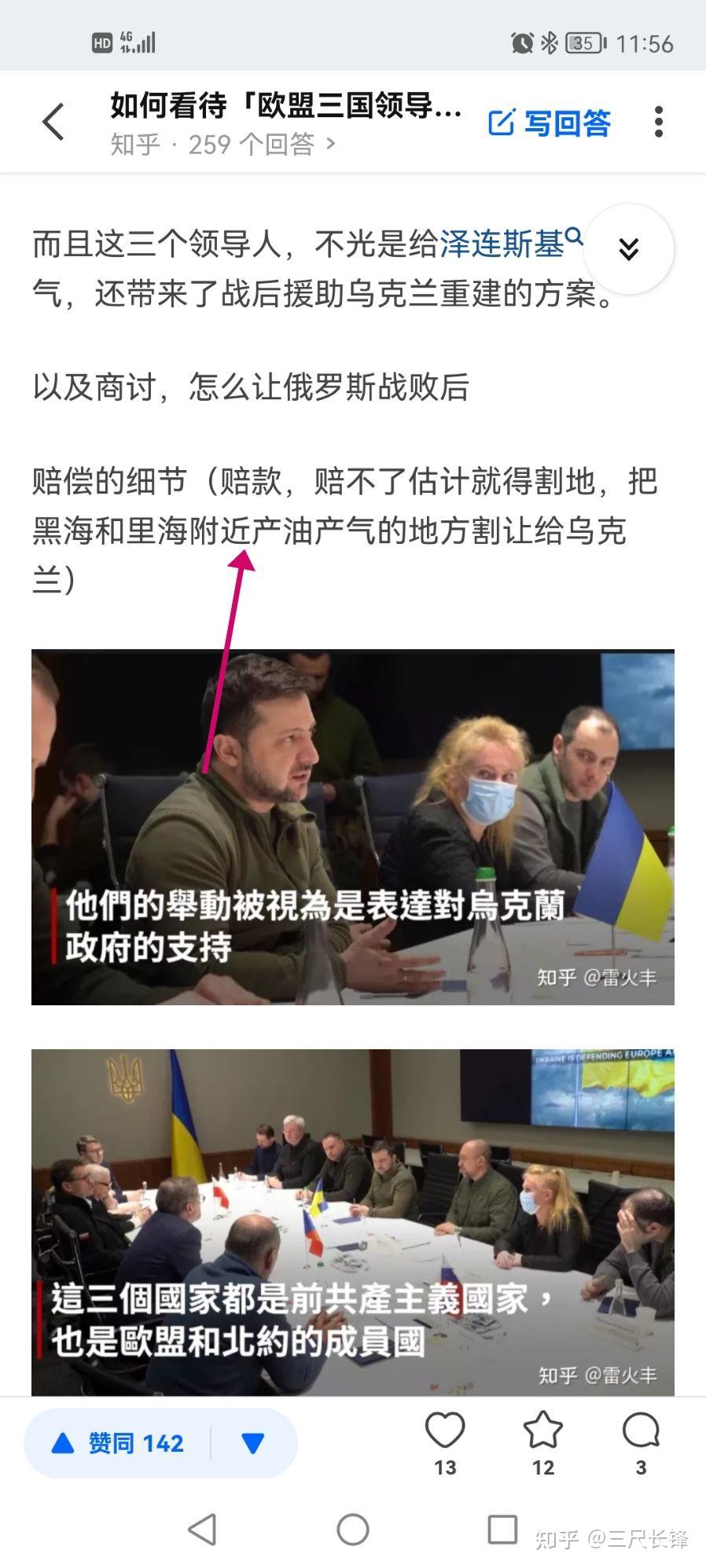Screen dimensions: 706x1568
Task: Tap the system home button
Action: pyautogui.click(x=353, y=1529)
